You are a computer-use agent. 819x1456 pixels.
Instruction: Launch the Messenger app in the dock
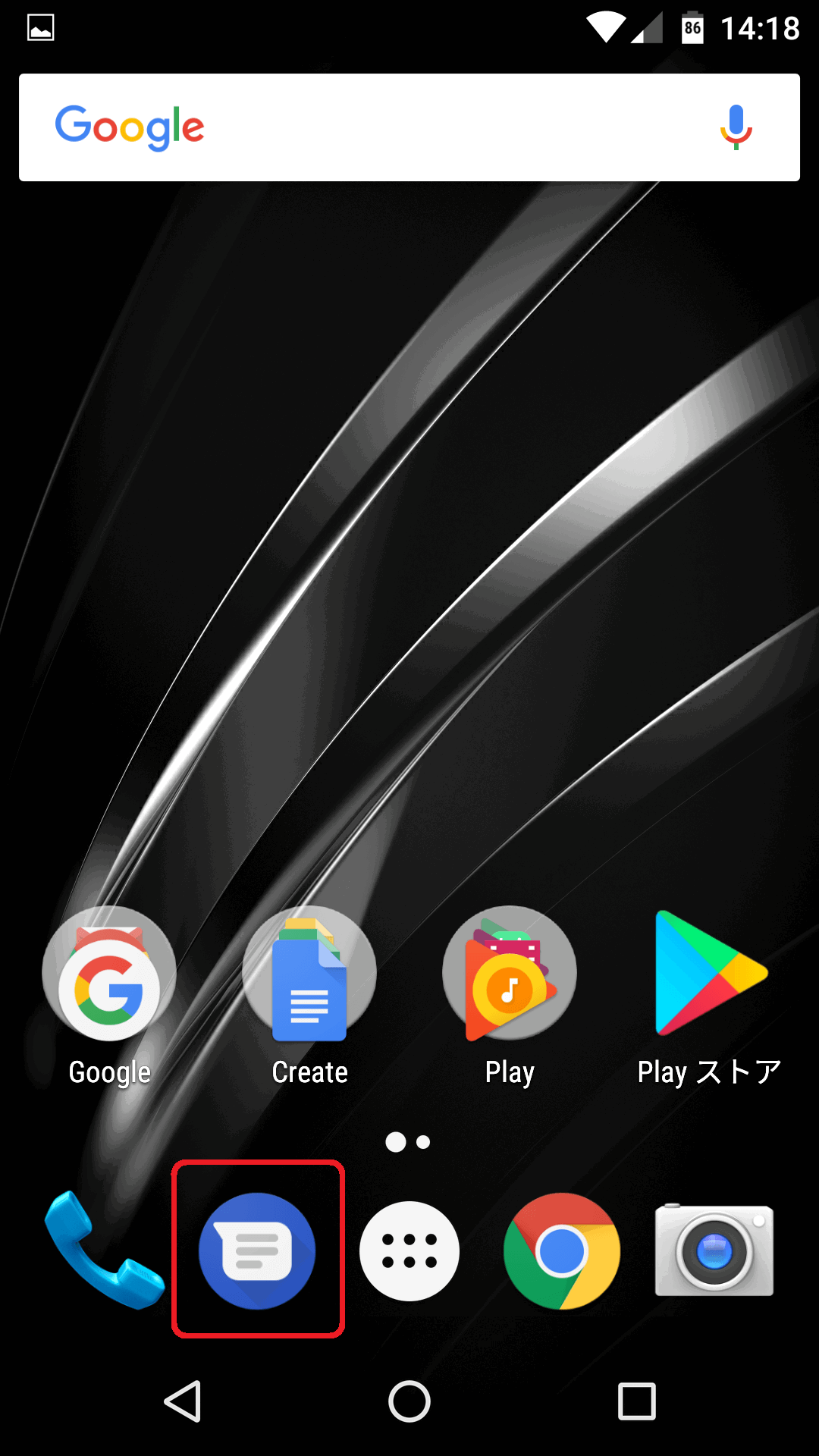(x=258, y=1250)
